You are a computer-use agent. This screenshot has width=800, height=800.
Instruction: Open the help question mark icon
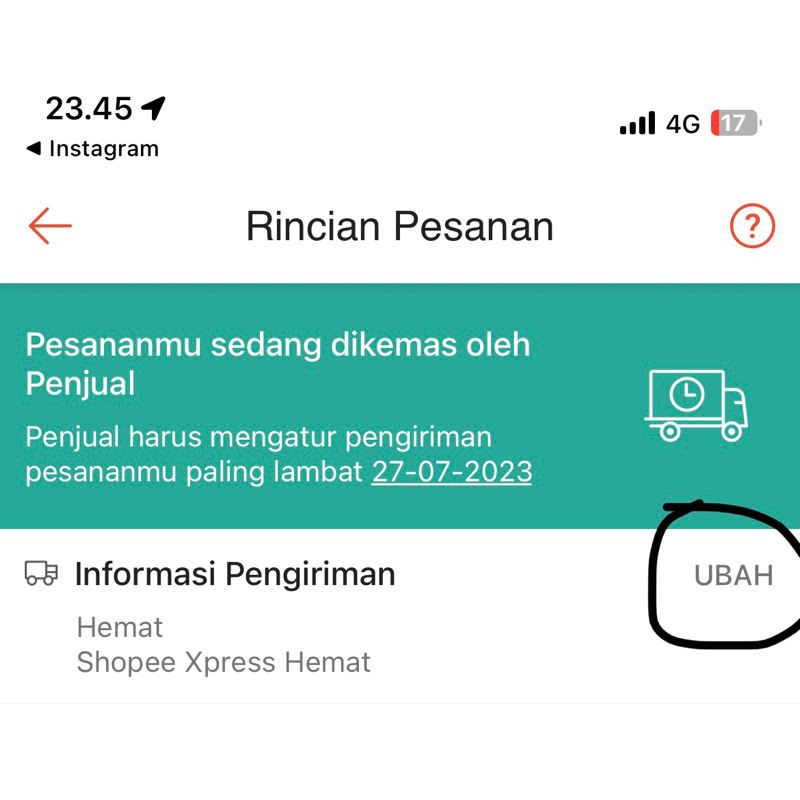[753, 227]
